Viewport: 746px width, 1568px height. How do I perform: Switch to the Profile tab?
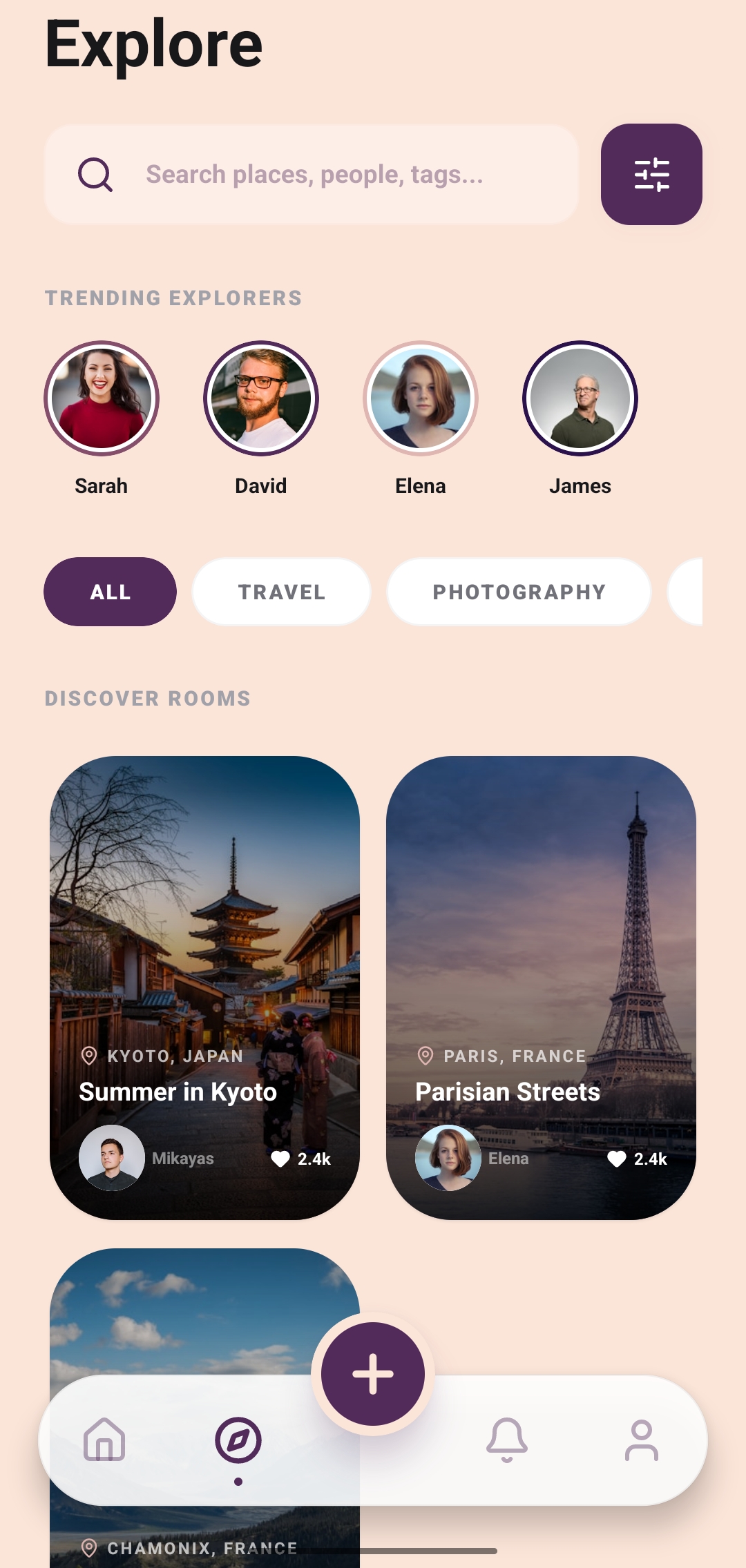tap(642, 1440)
